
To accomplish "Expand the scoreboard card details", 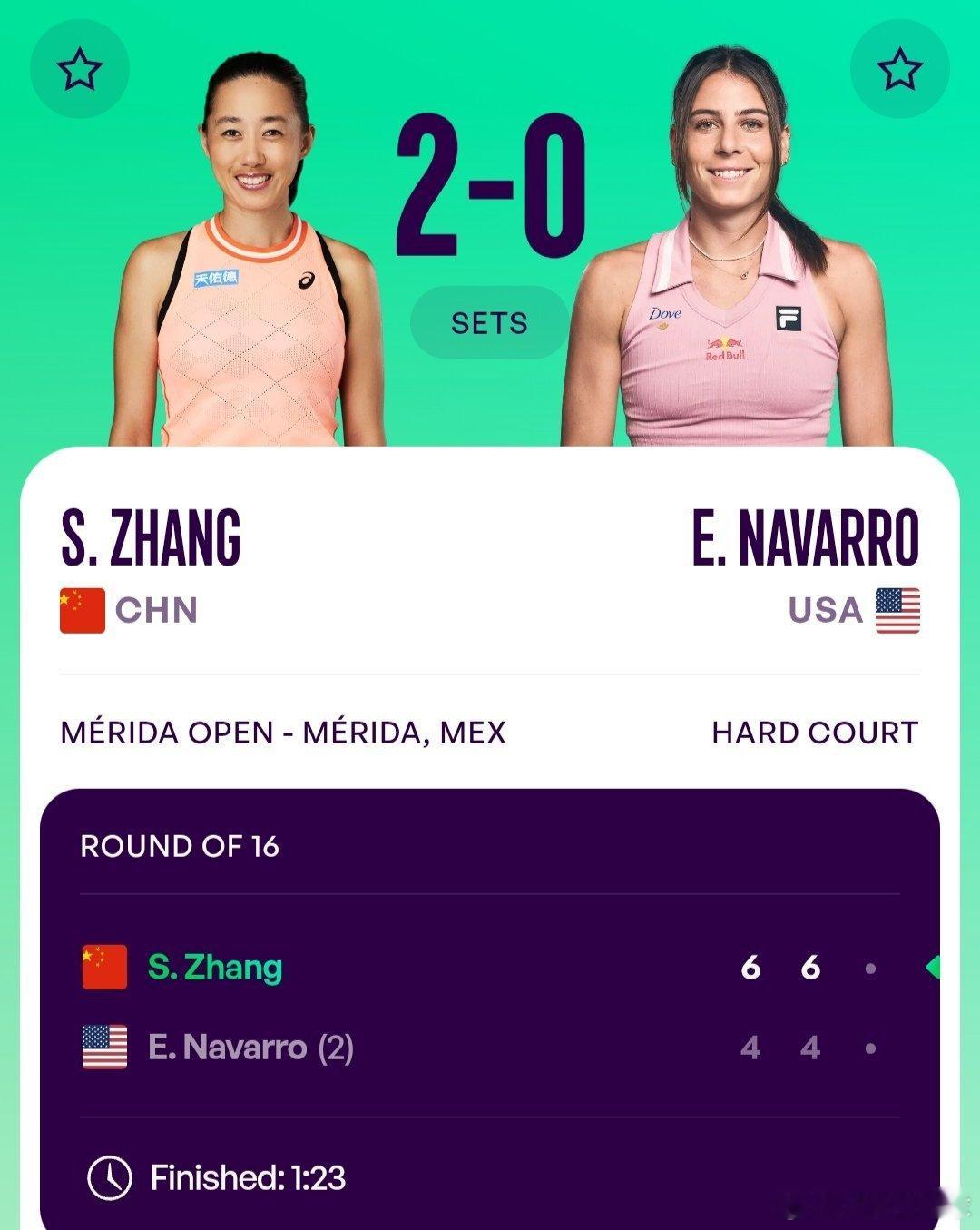I will pyautogui.click(x=490, y=1008).
